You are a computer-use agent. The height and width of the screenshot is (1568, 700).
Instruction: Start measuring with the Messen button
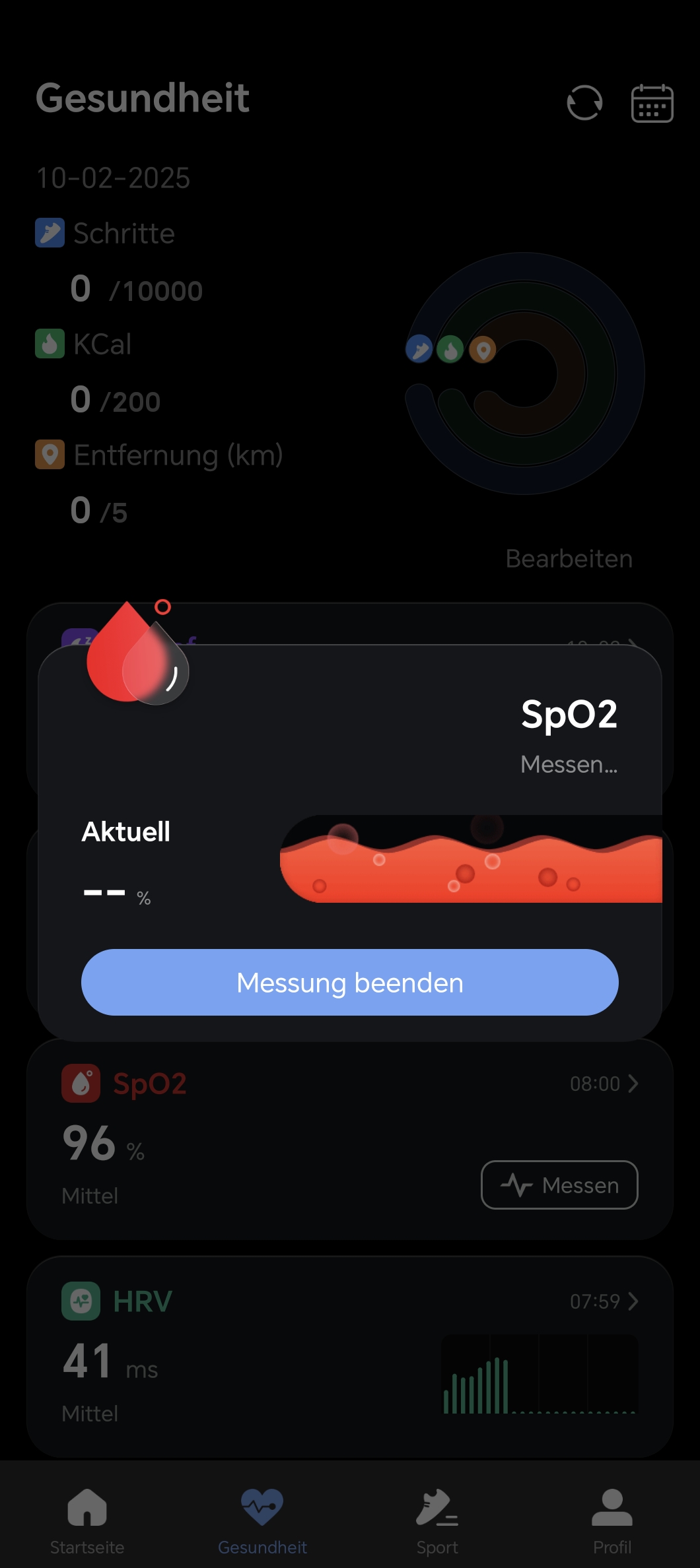tap(559, 1185)
